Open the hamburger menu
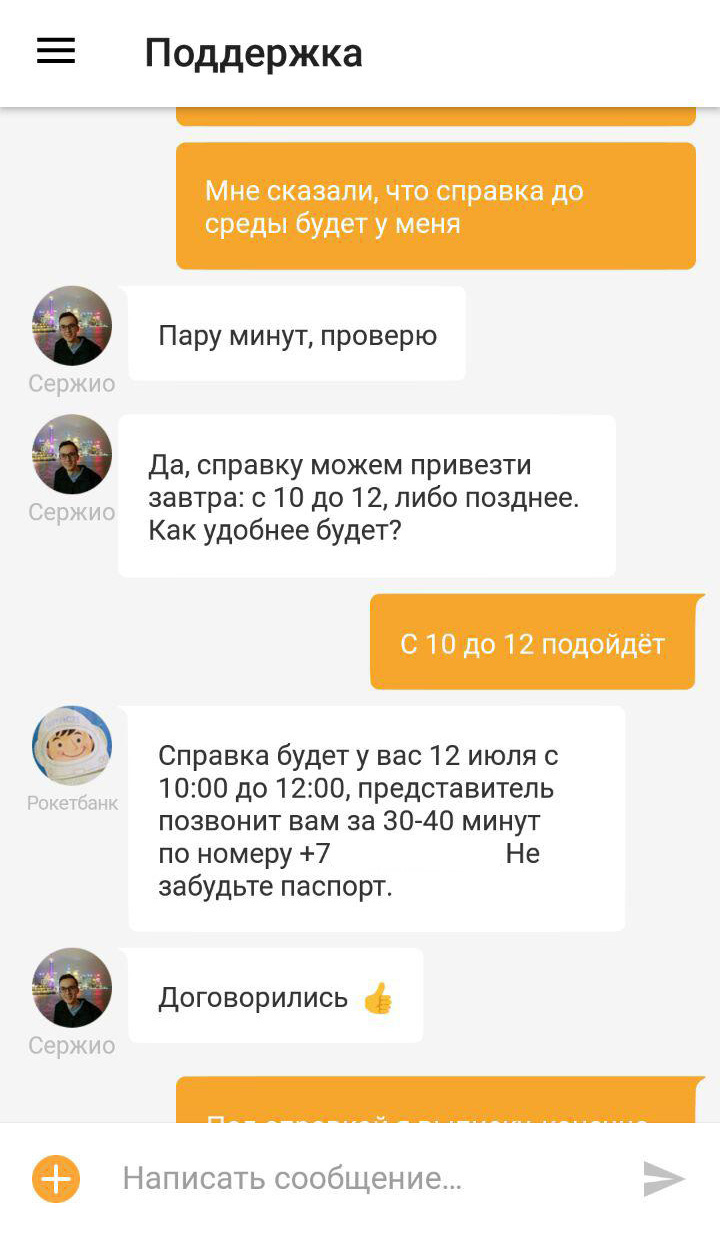 [55, 51]
